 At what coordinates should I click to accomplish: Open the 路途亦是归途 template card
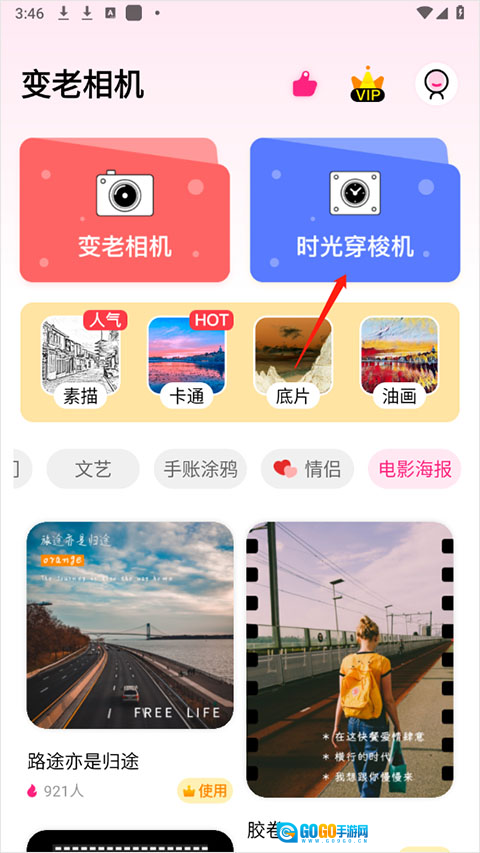pyautogui.click(x=130, y=625)
